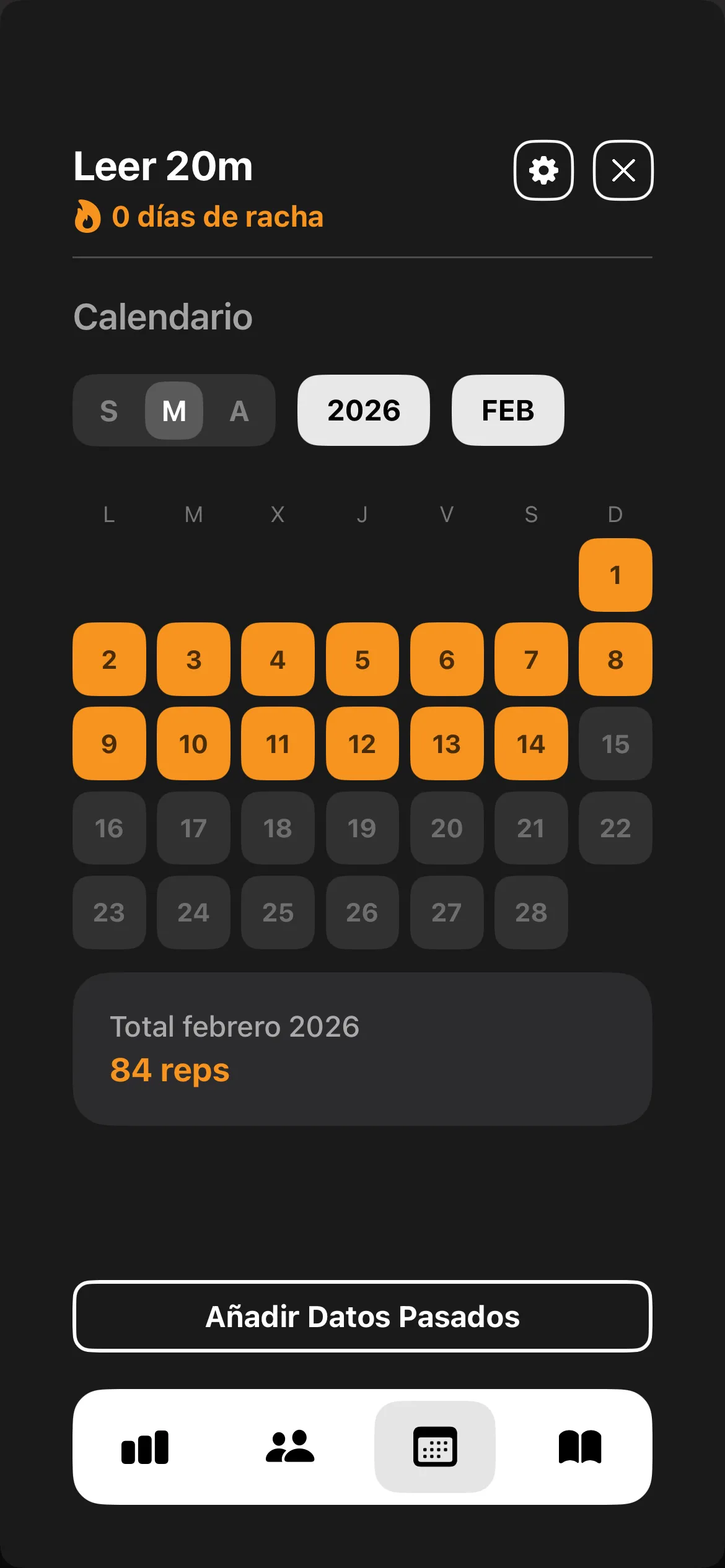Select day 20 on the calendar
The height and width of the screenshot is (1568, 725).
pos(447,829)
